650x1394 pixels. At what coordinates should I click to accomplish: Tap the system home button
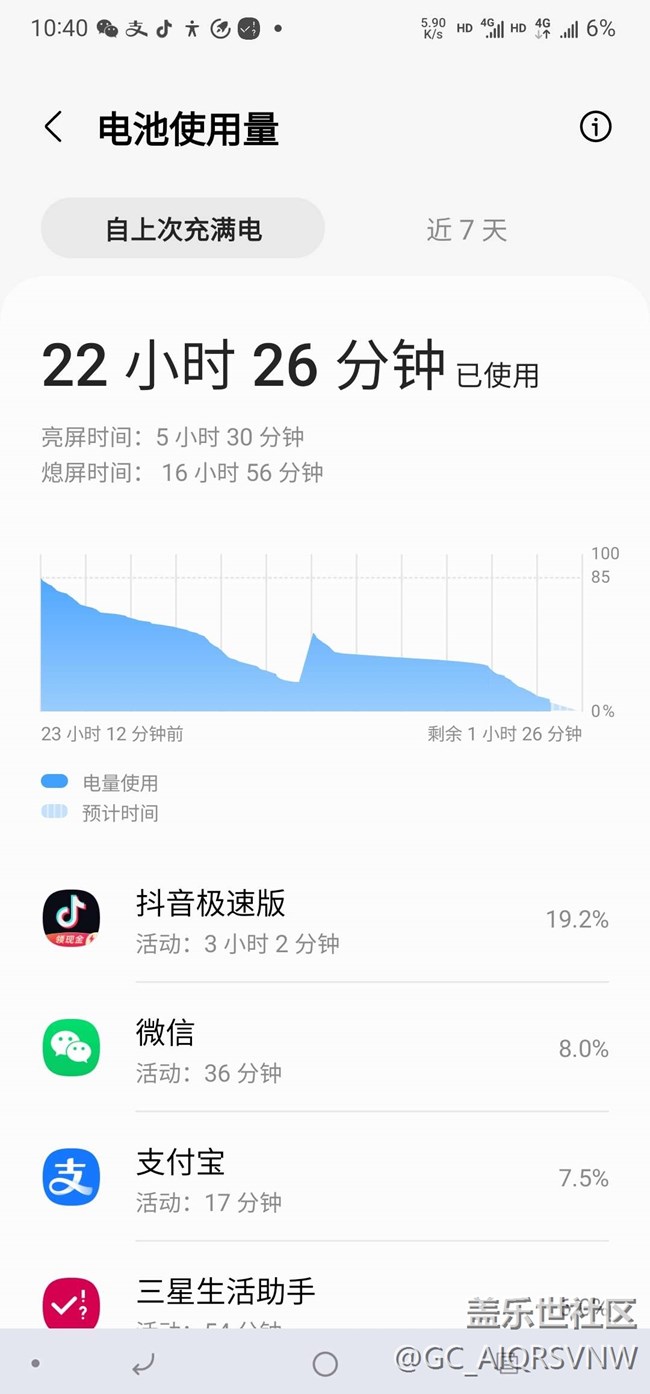[325, 1363]
